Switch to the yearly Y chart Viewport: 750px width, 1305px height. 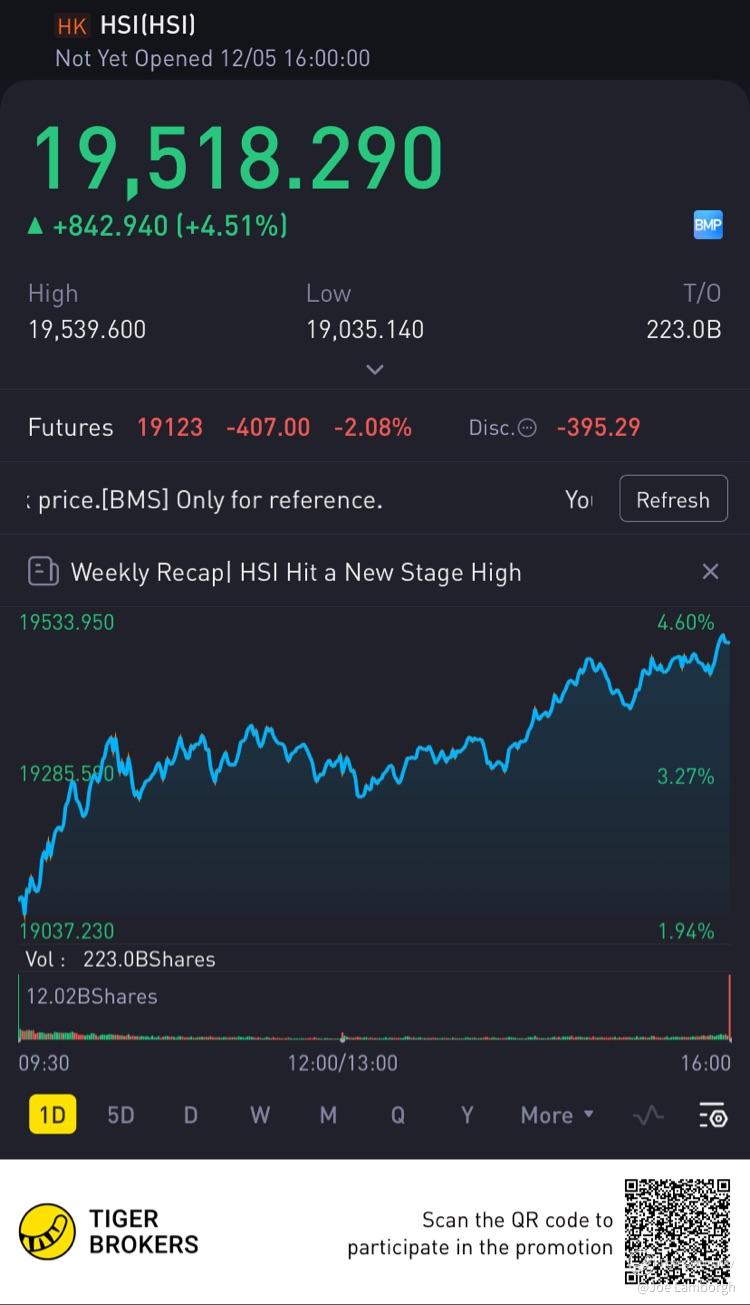[x=466, y=1115]
